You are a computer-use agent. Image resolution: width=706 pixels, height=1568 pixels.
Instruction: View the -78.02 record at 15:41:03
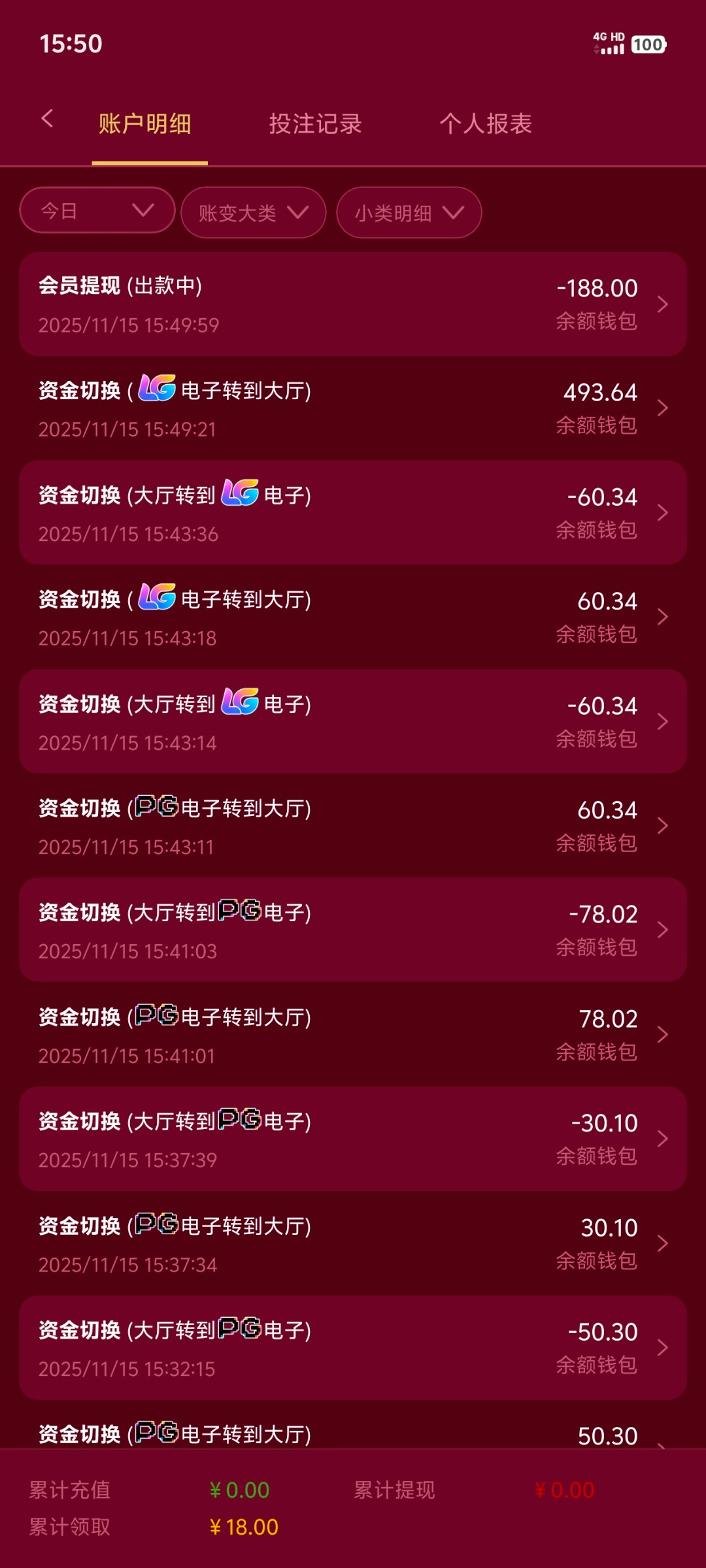[x=353, y=930]
